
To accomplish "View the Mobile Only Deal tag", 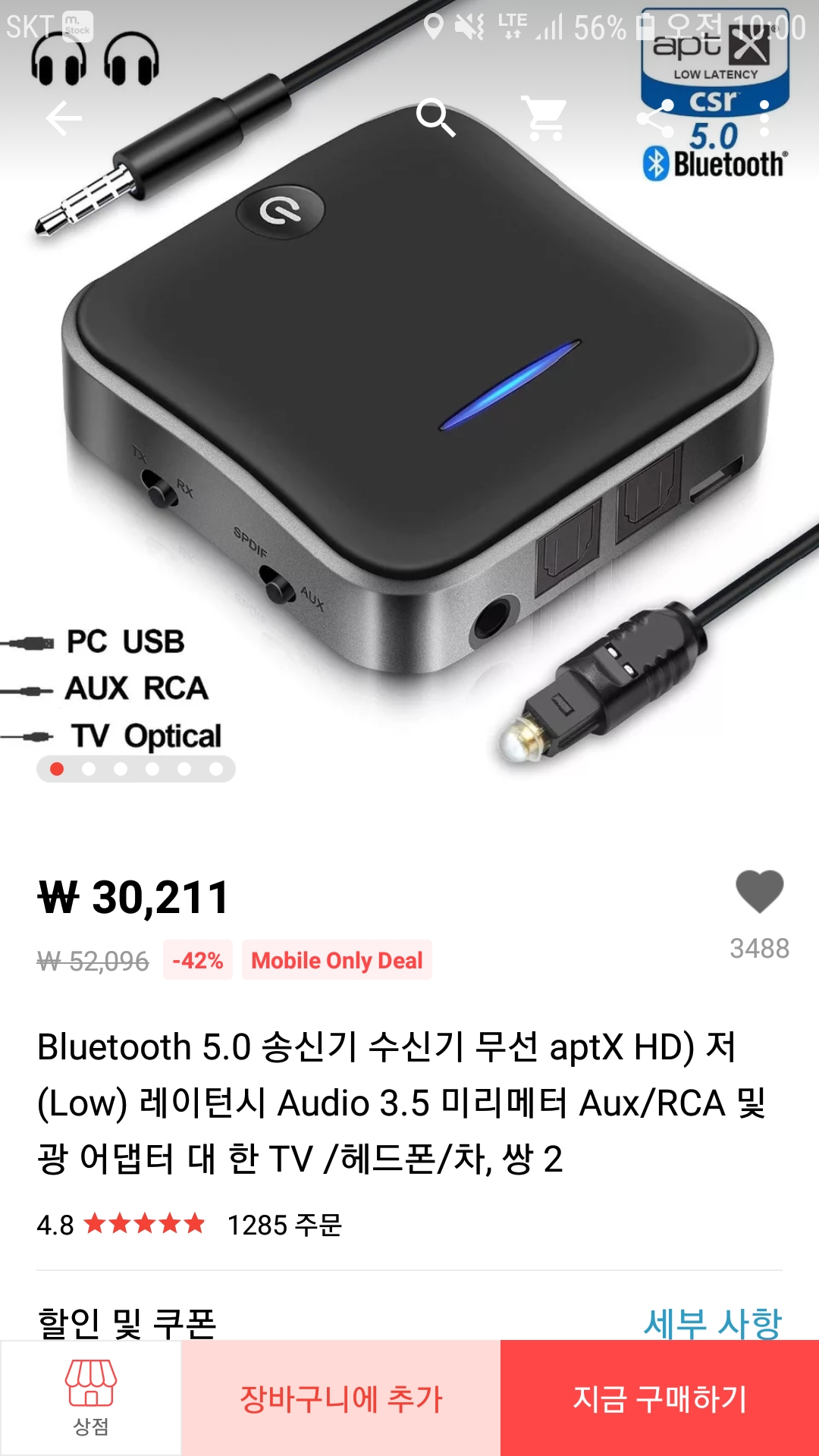I will [336, 960].
